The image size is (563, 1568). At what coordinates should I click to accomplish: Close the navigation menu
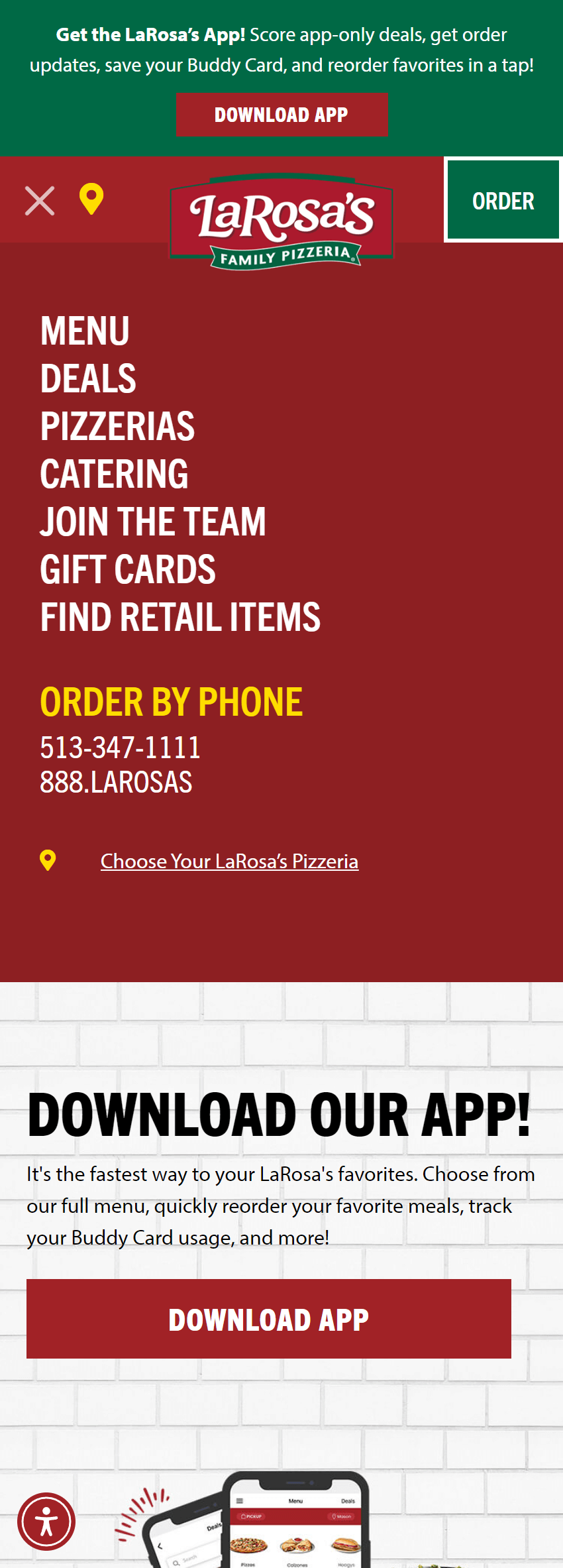[x=40, y=201]
